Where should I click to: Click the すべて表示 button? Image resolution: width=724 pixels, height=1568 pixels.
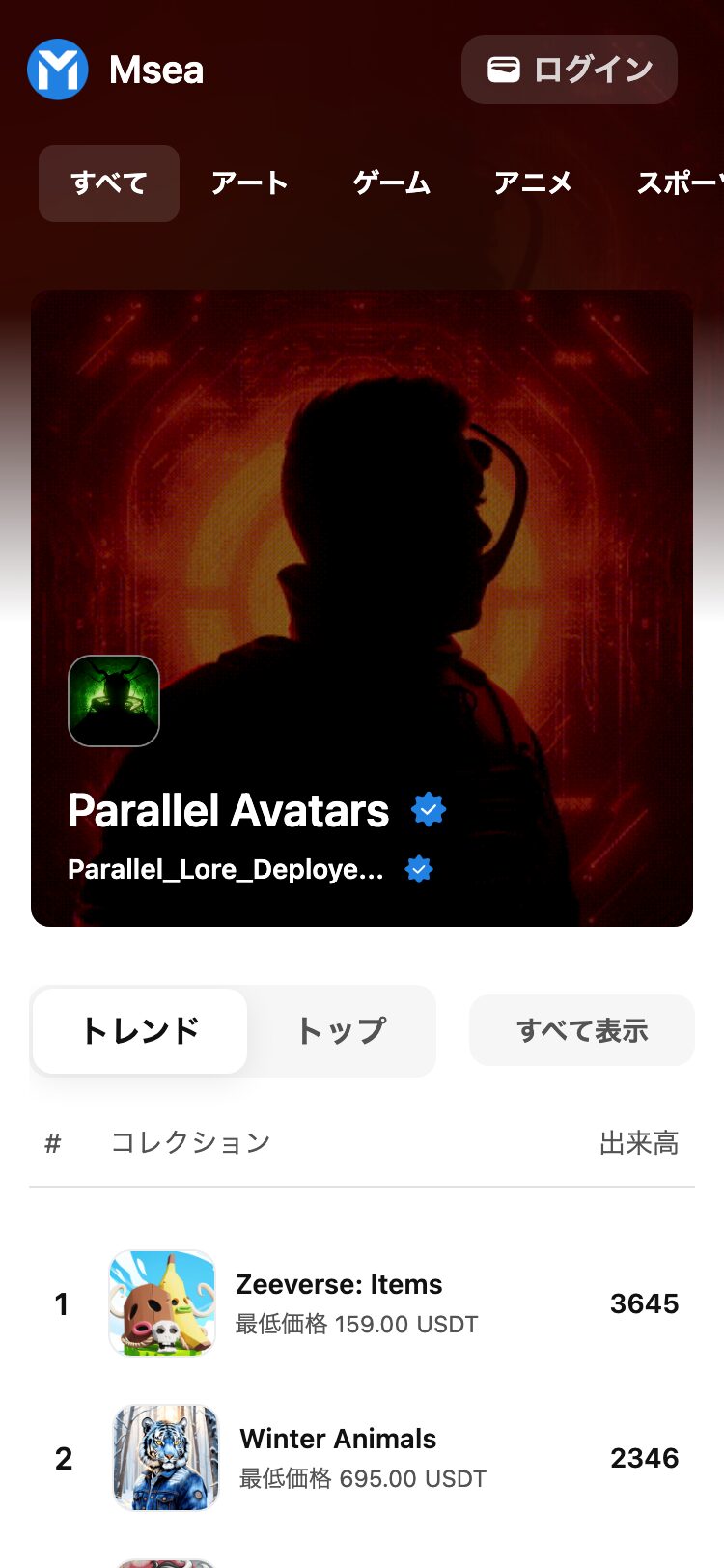click(581, 1030)
